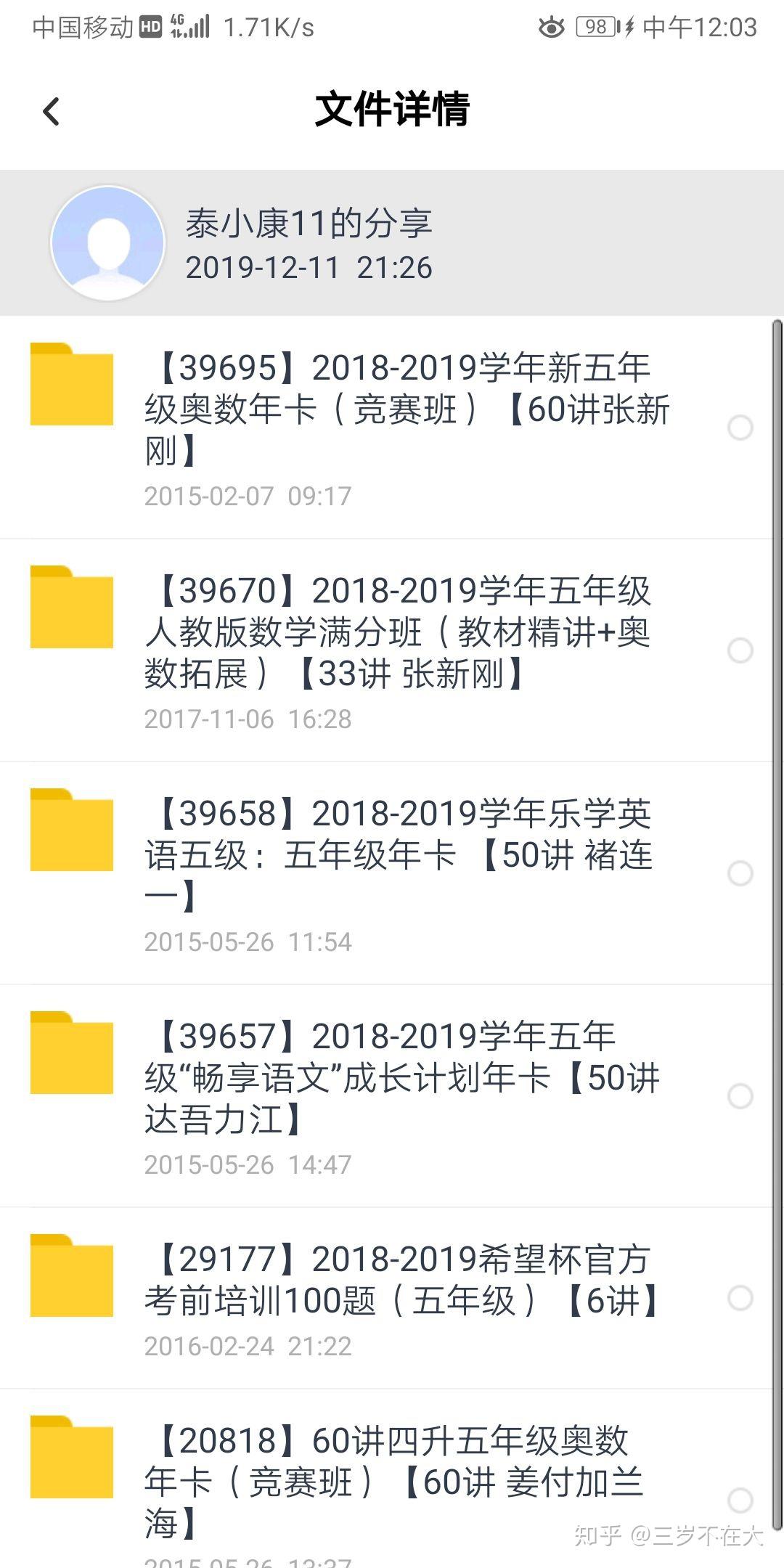Select the 【39657】 folder radio circle

pyautogui.click(x=740, y=1096)
